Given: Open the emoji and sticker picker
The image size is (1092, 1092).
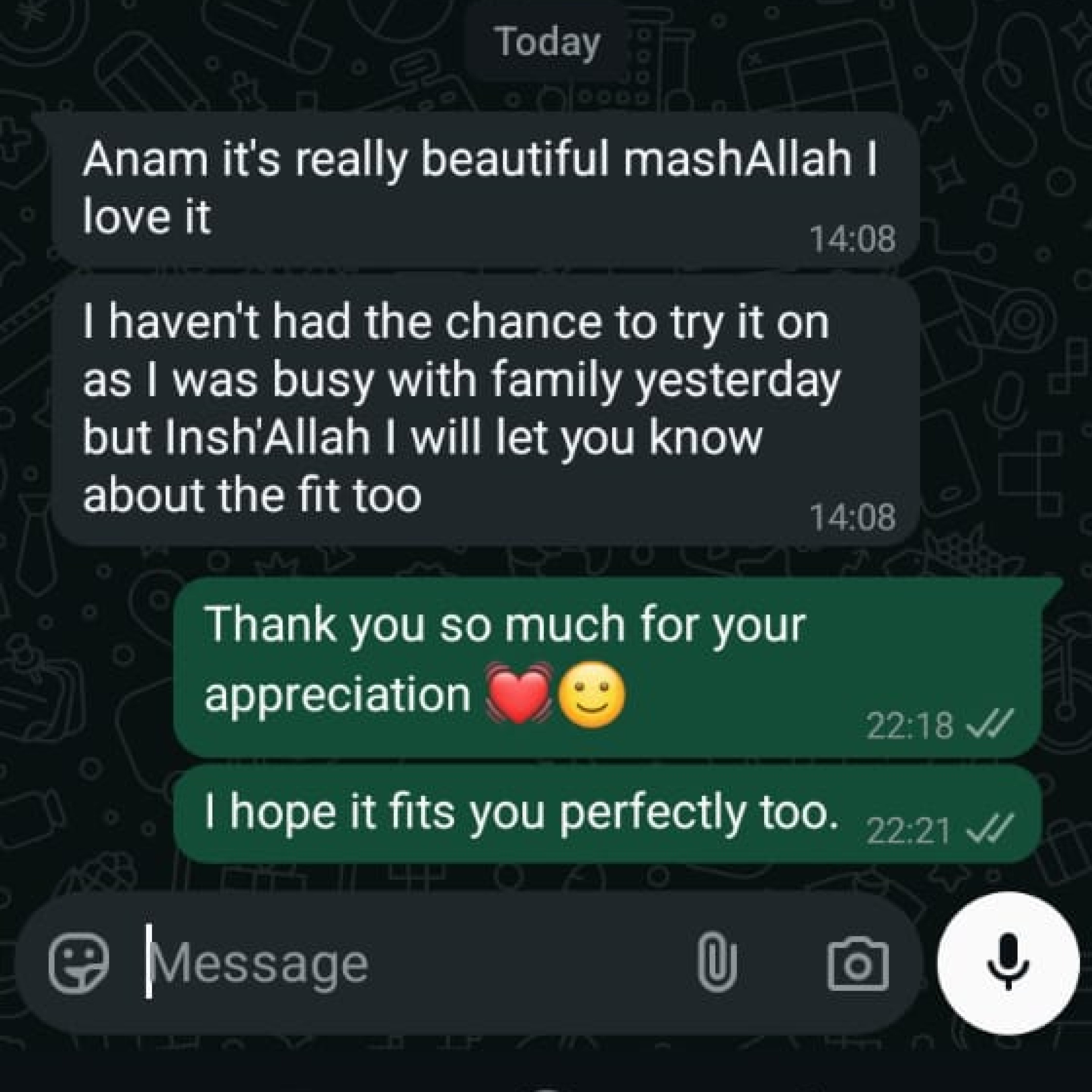Looking at the screenshot, I should (x=78, y=963).
